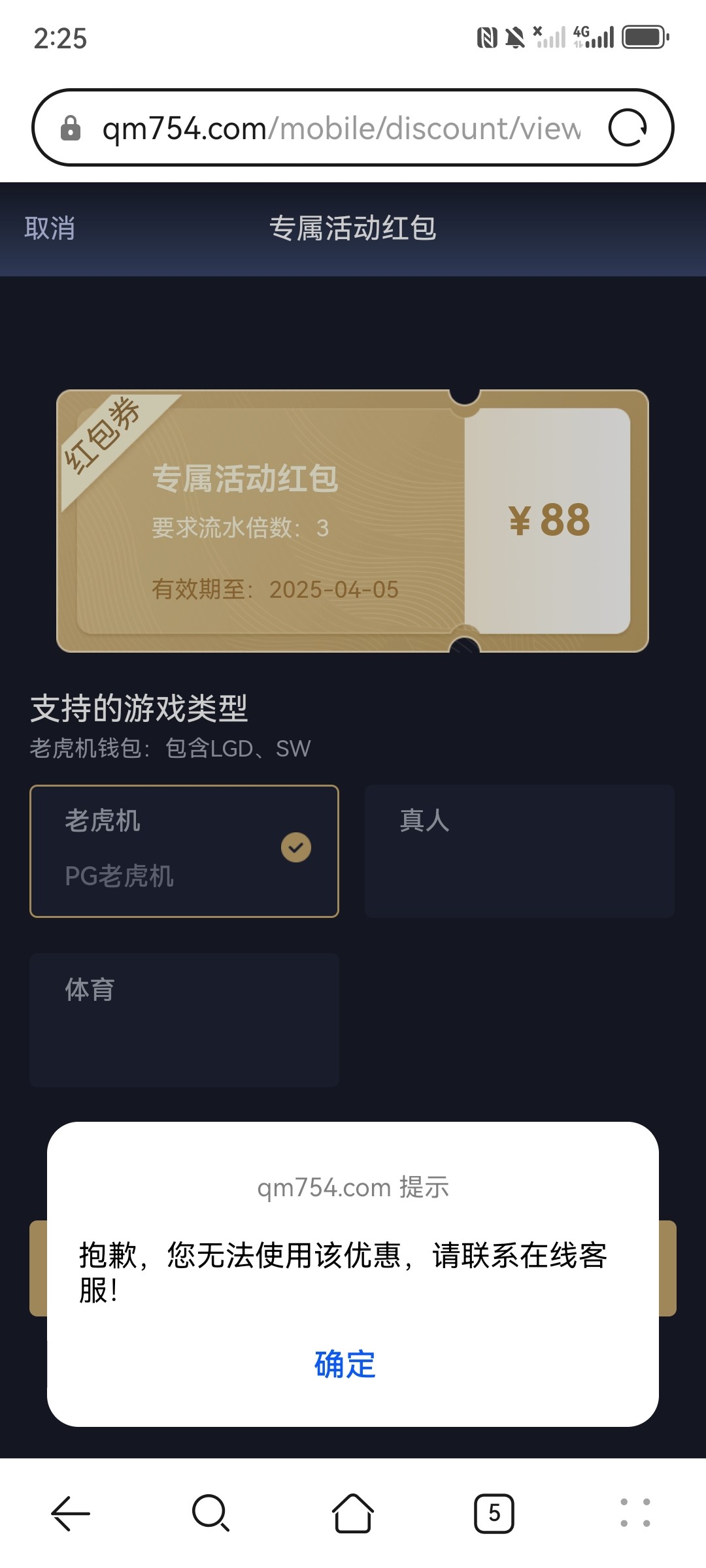Open browser search
706x1568 pixels.
210,1512
